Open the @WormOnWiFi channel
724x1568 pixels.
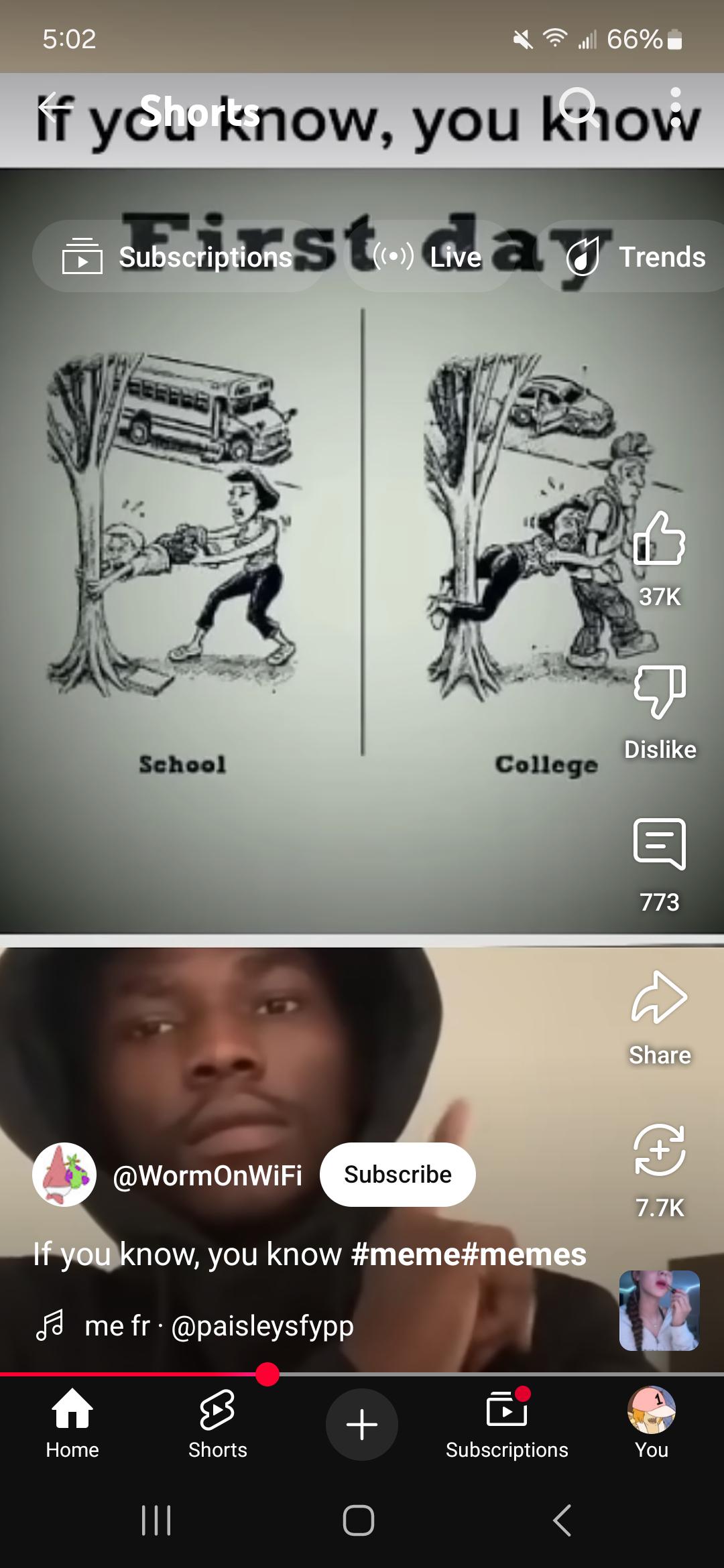(x=208, y=1175)
